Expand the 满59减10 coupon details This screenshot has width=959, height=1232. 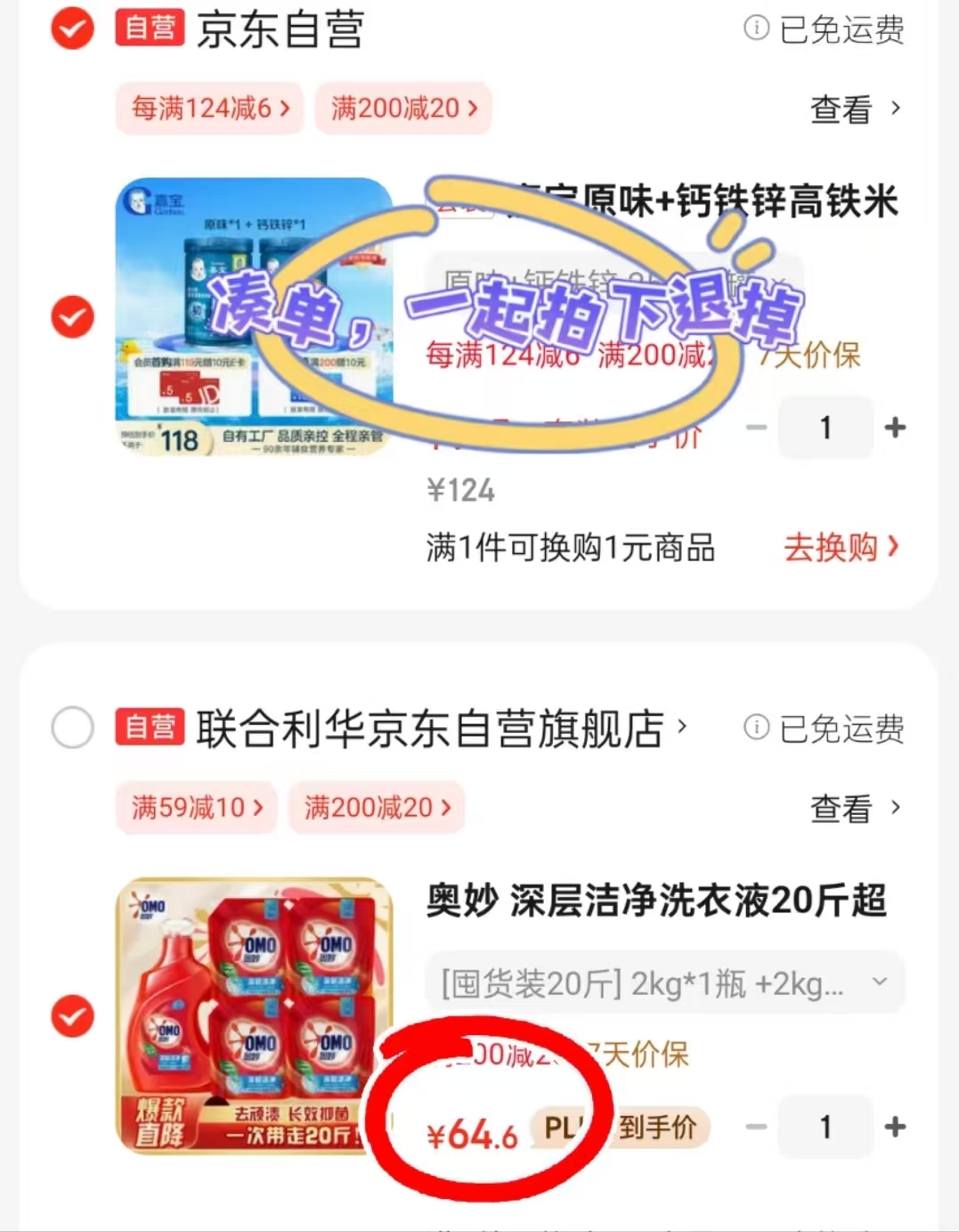click(196, 808)
